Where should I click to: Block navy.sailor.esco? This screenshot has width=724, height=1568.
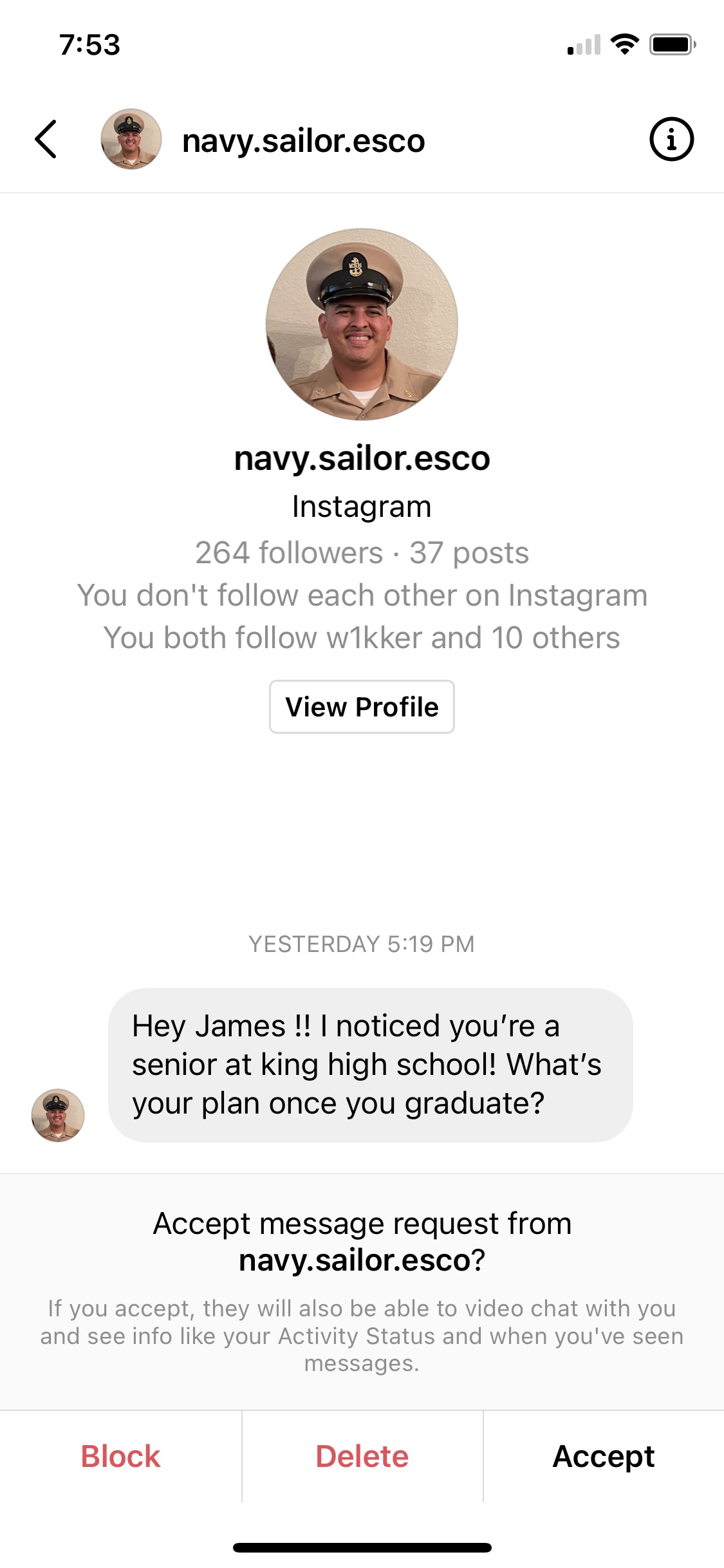pyautogui.click(x=120, y=1457)
